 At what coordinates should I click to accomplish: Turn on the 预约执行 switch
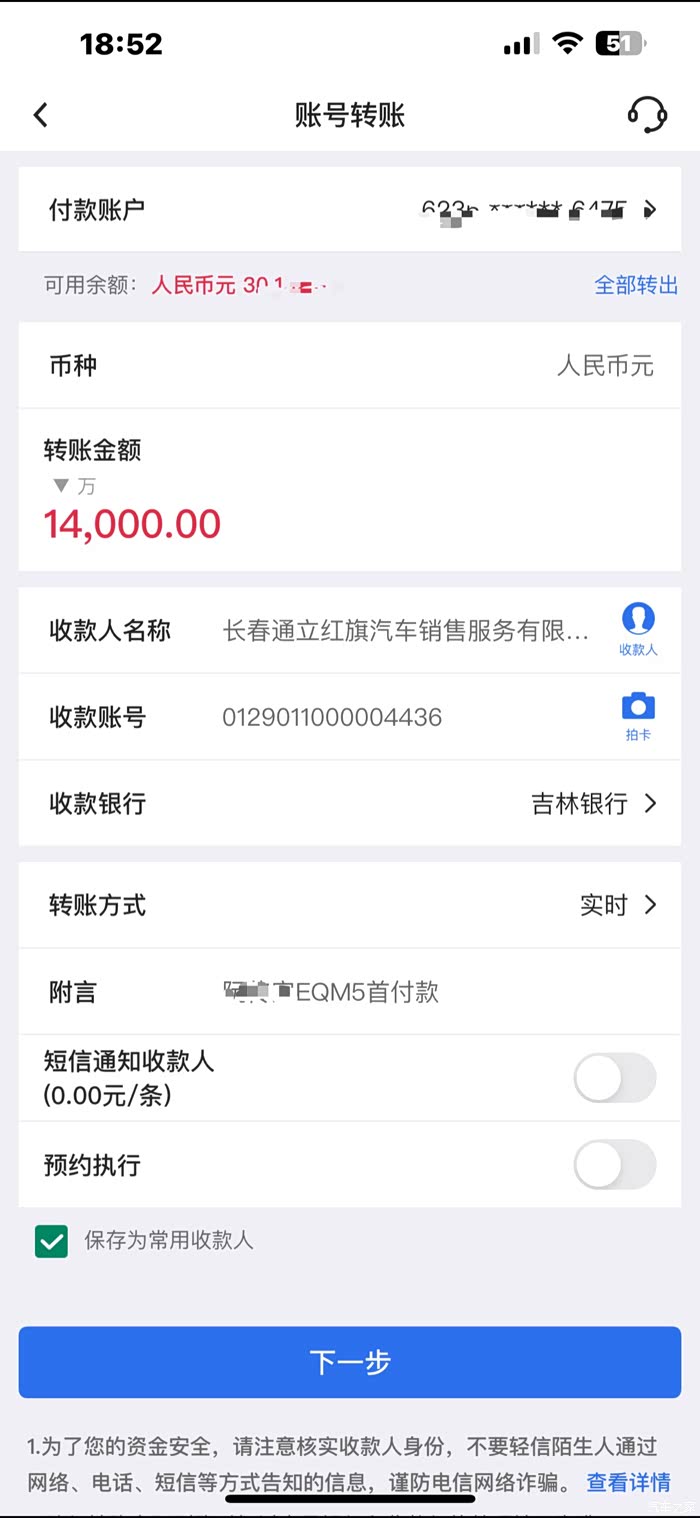point(614,1165)
